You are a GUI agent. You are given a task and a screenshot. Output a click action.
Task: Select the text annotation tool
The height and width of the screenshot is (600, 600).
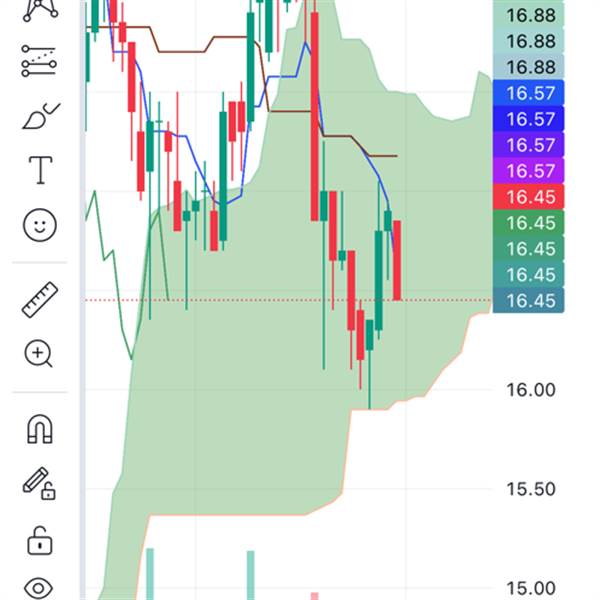pyautogui.click(x=40, y=170)
